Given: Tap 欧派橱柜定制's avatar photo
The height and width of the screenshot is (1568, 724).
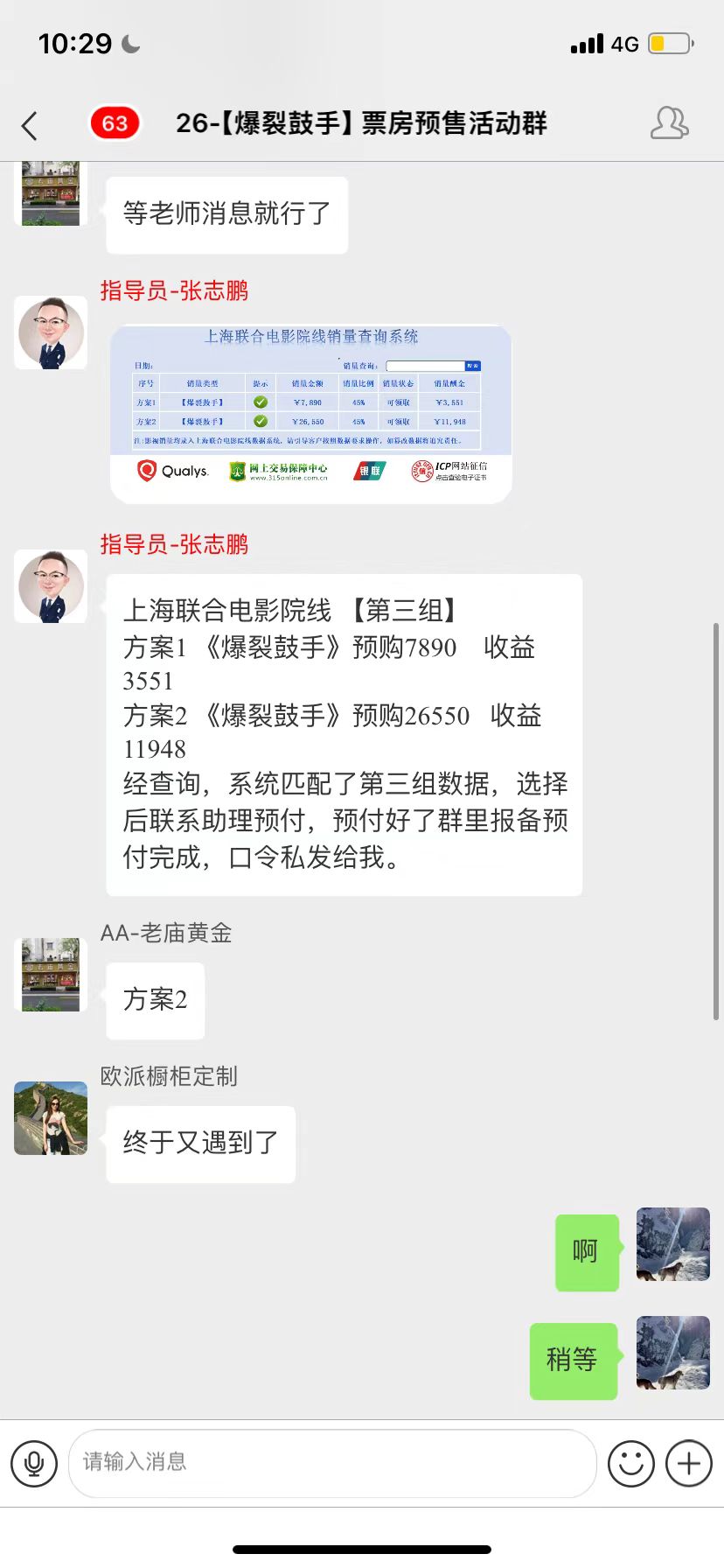Looking at the screenshot, I should click(50, 1118).
